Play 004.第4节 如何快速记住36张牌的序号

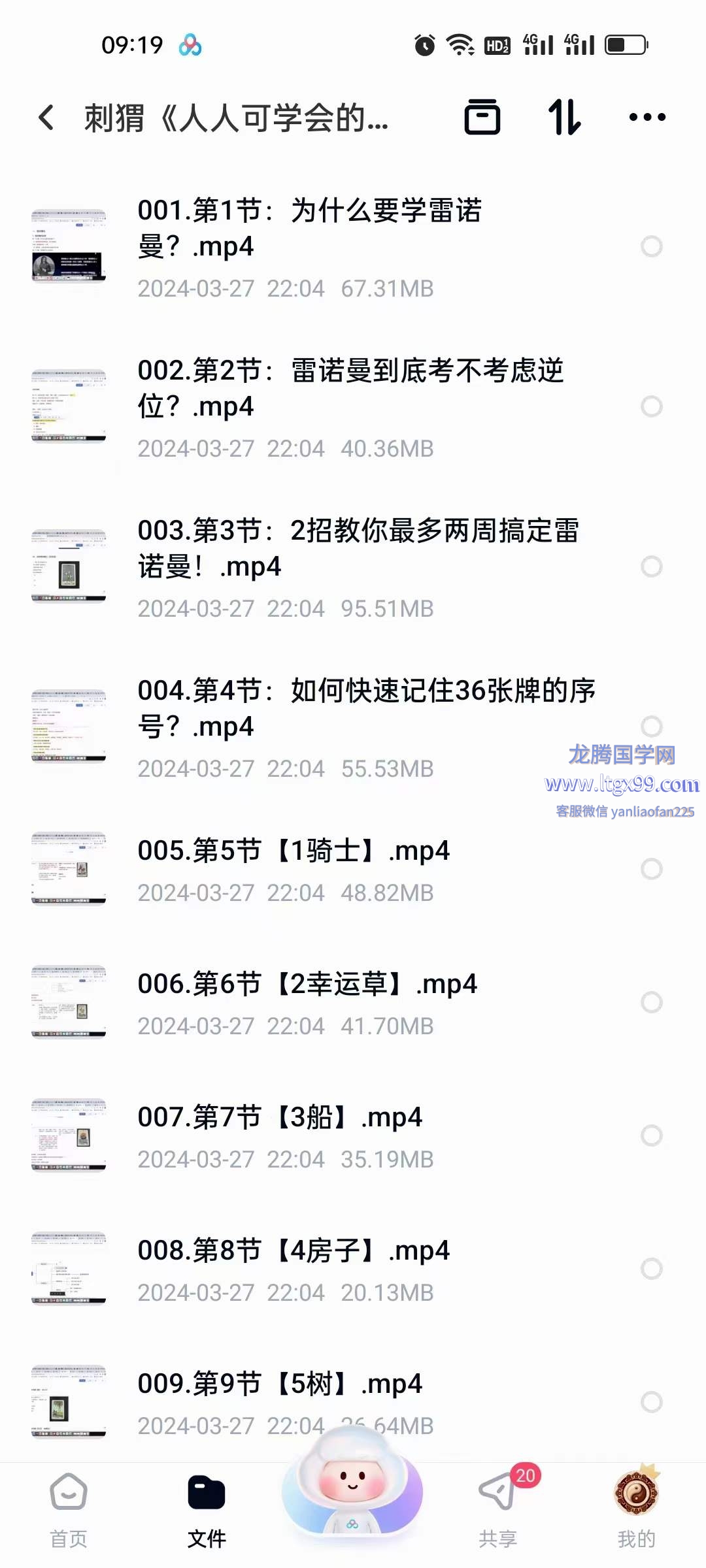(366, 709)
